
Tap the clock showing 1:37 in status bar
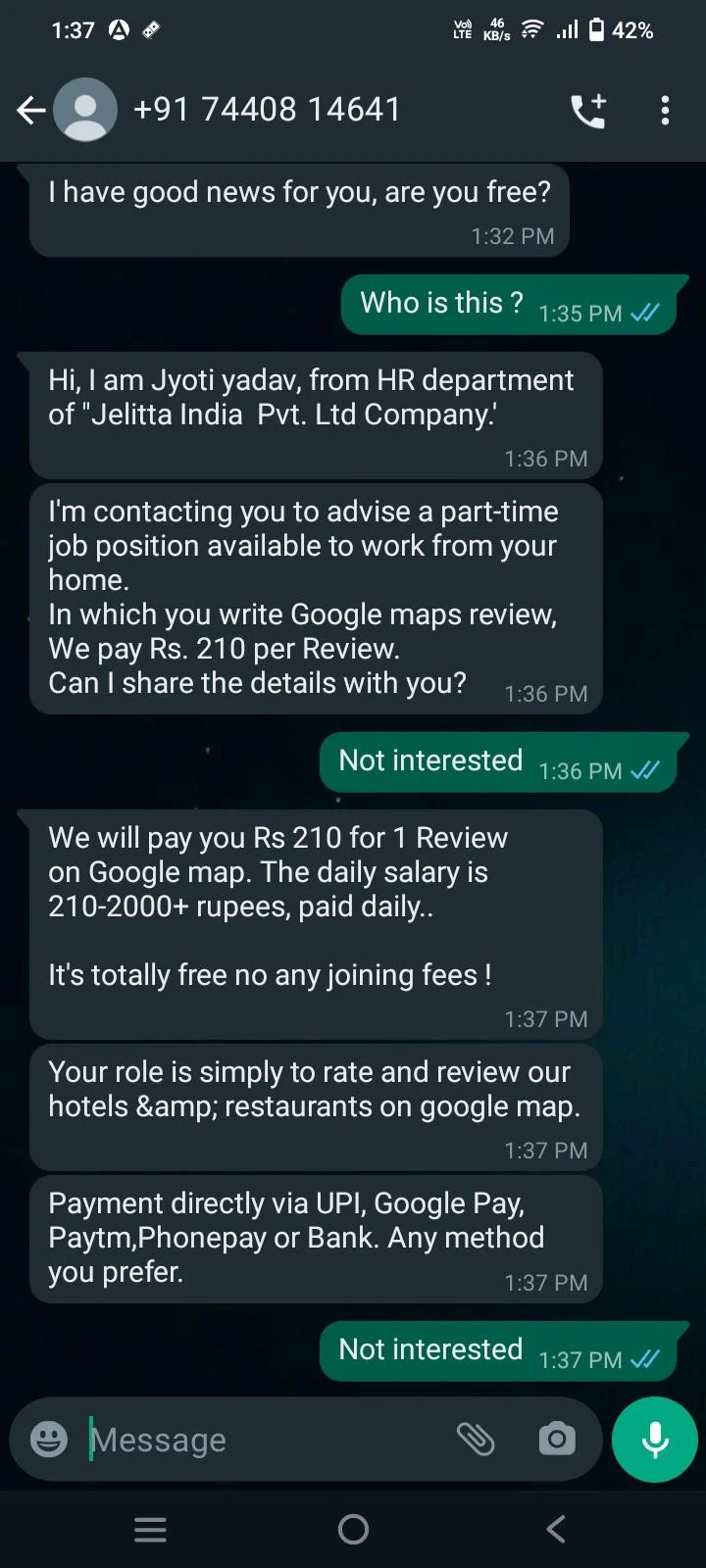[x=74, y=29]
